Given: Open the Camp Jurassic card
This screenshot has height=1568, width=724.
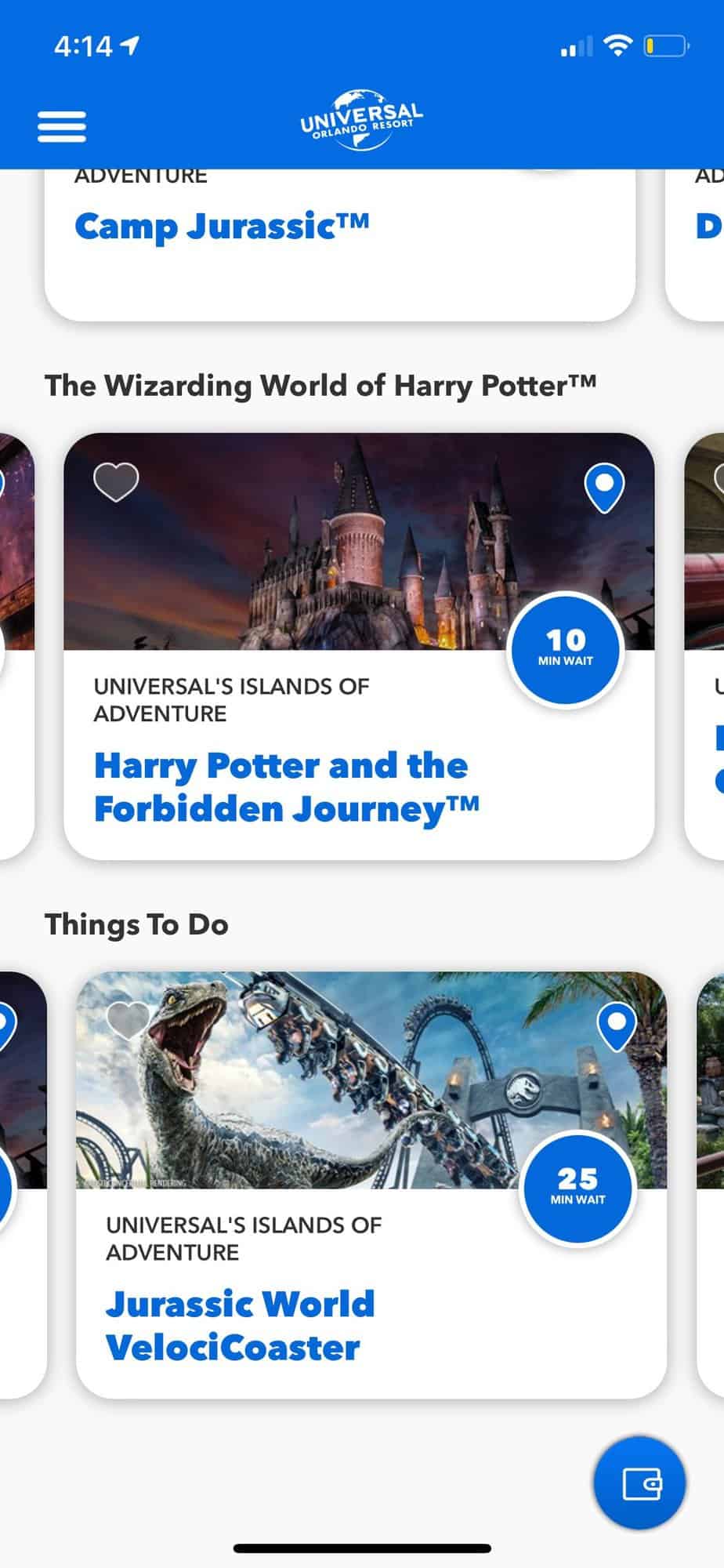Looking at the screenshot, I should (x=339, y=244).
